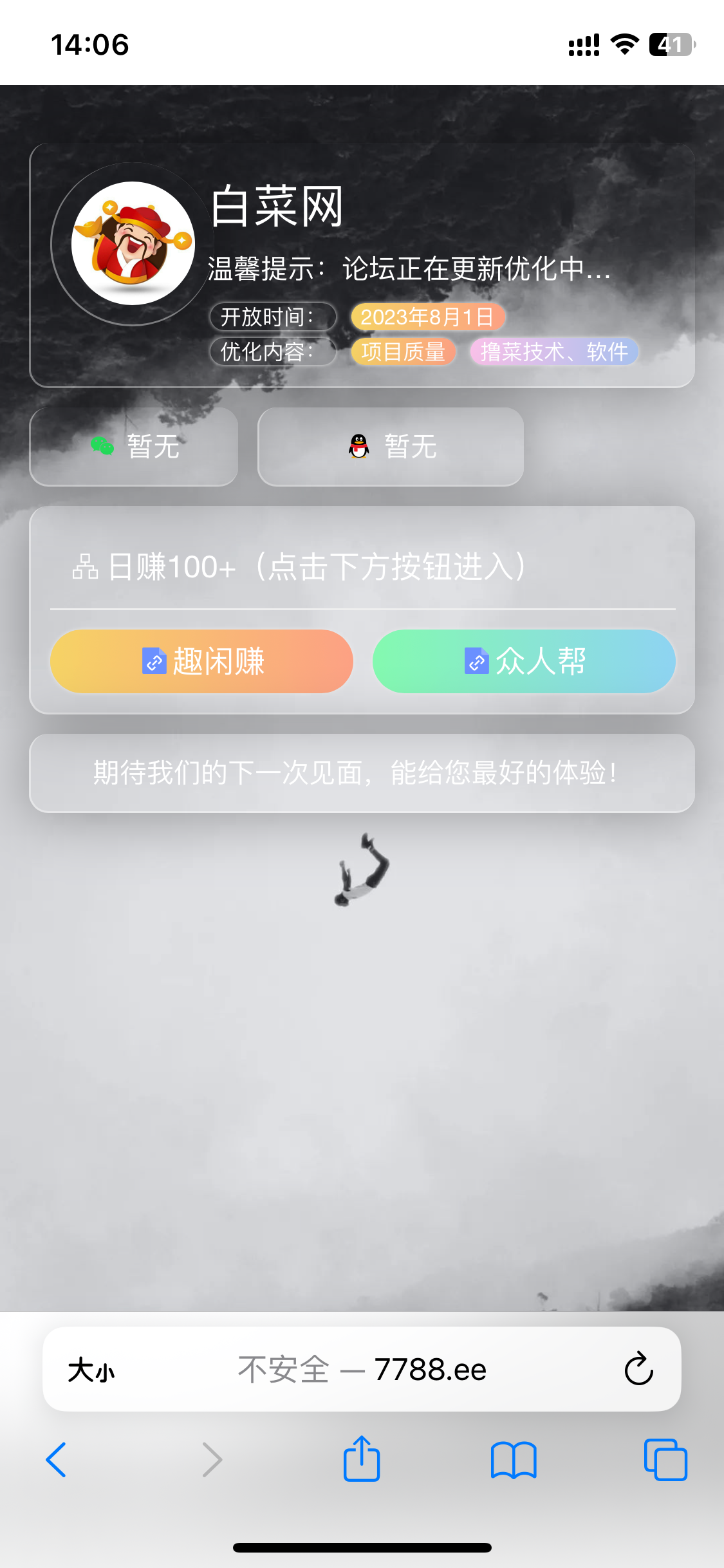Image resolution: width=724 pixels, height=1568 pixels.
Task: Tap the link icon on the 众人帮 button
Action: [x=476, y=661]
